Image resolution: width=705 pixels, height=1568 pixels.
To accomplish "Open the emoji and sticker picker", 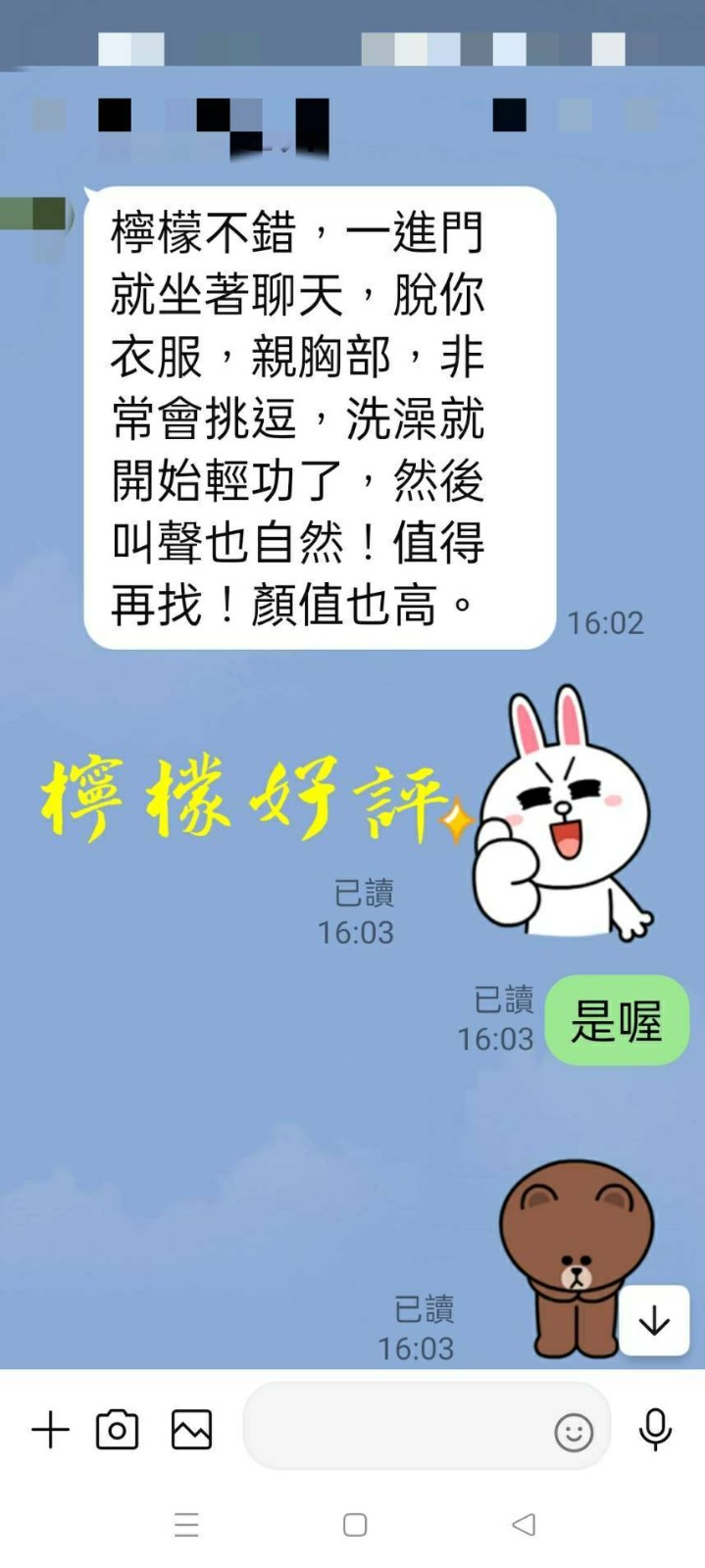I will (x=574, y=1433).
